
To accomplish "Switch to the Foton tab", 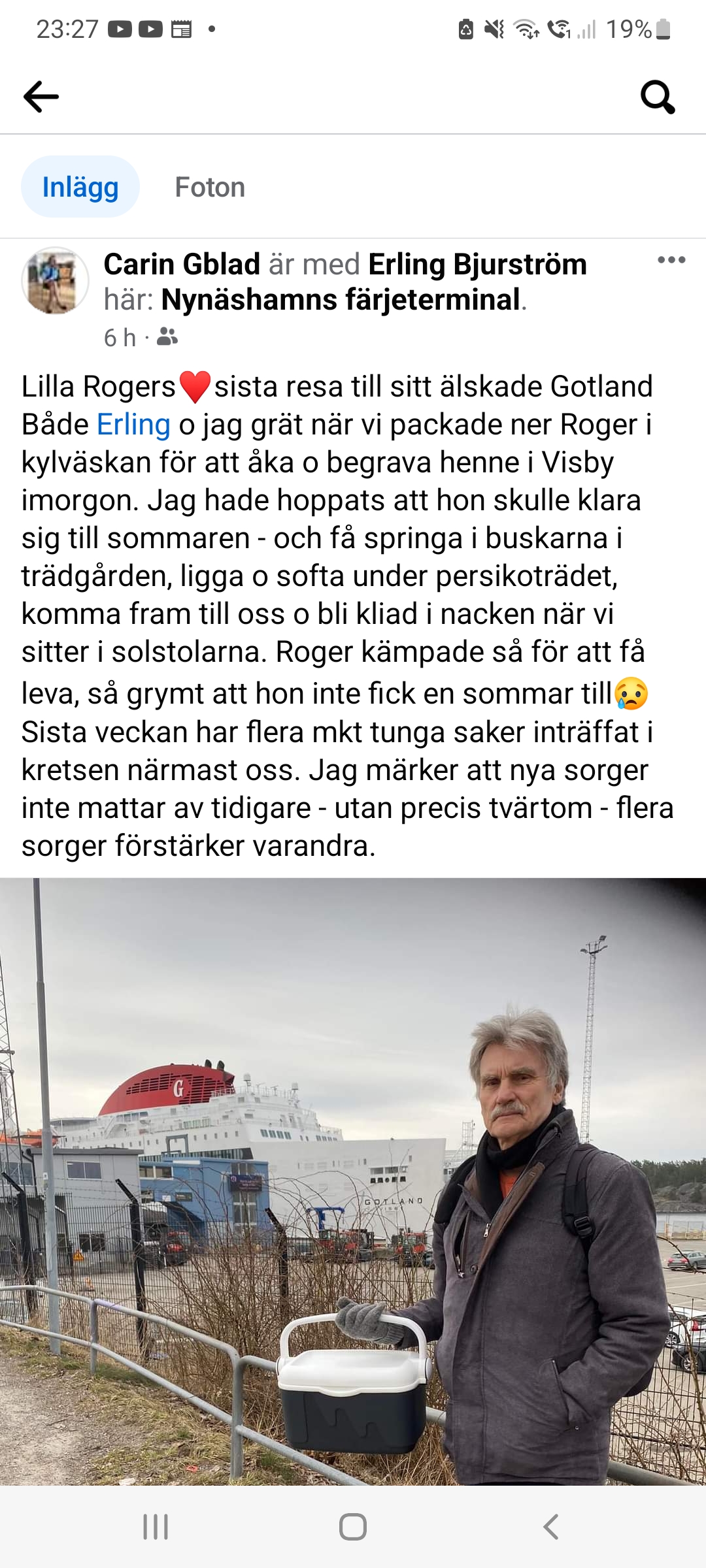I will coord(210,188).
